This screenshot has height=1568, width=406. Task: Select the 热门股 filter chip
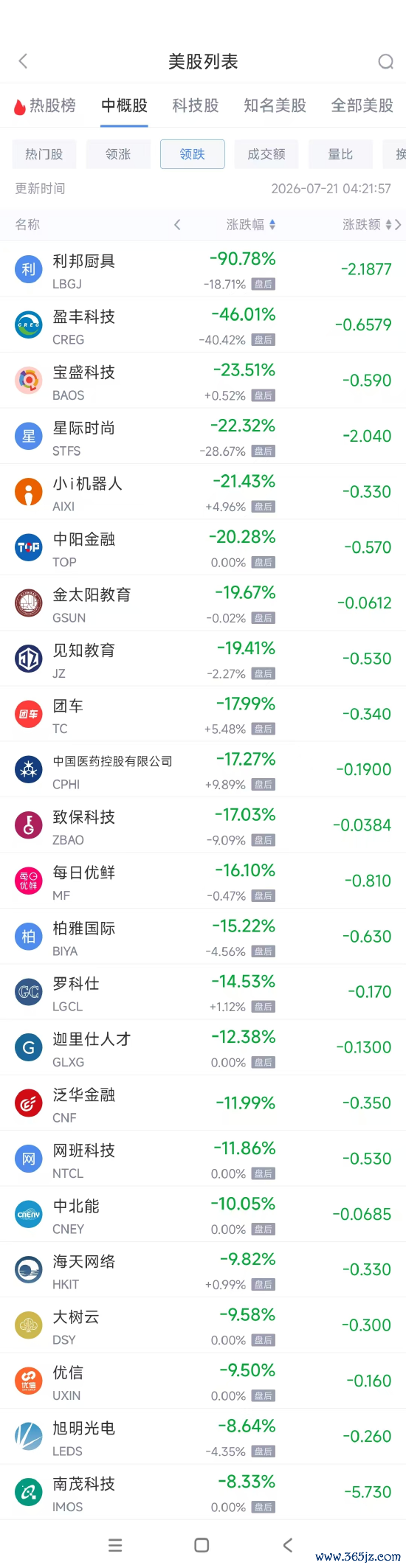click(x=44, y=154)
